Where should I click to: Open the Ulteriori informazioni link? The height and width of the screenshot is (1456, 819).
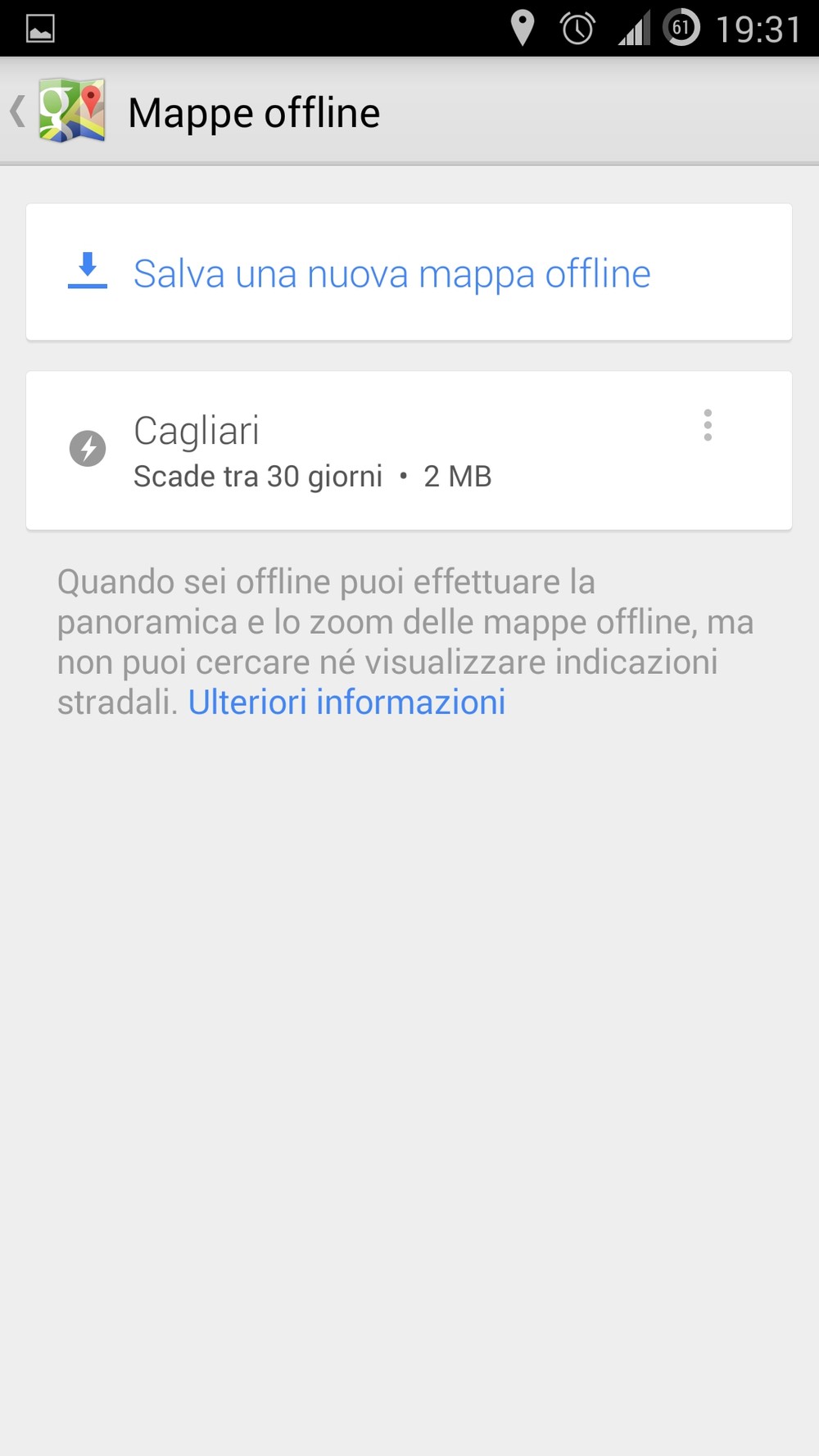click(346, 703)
